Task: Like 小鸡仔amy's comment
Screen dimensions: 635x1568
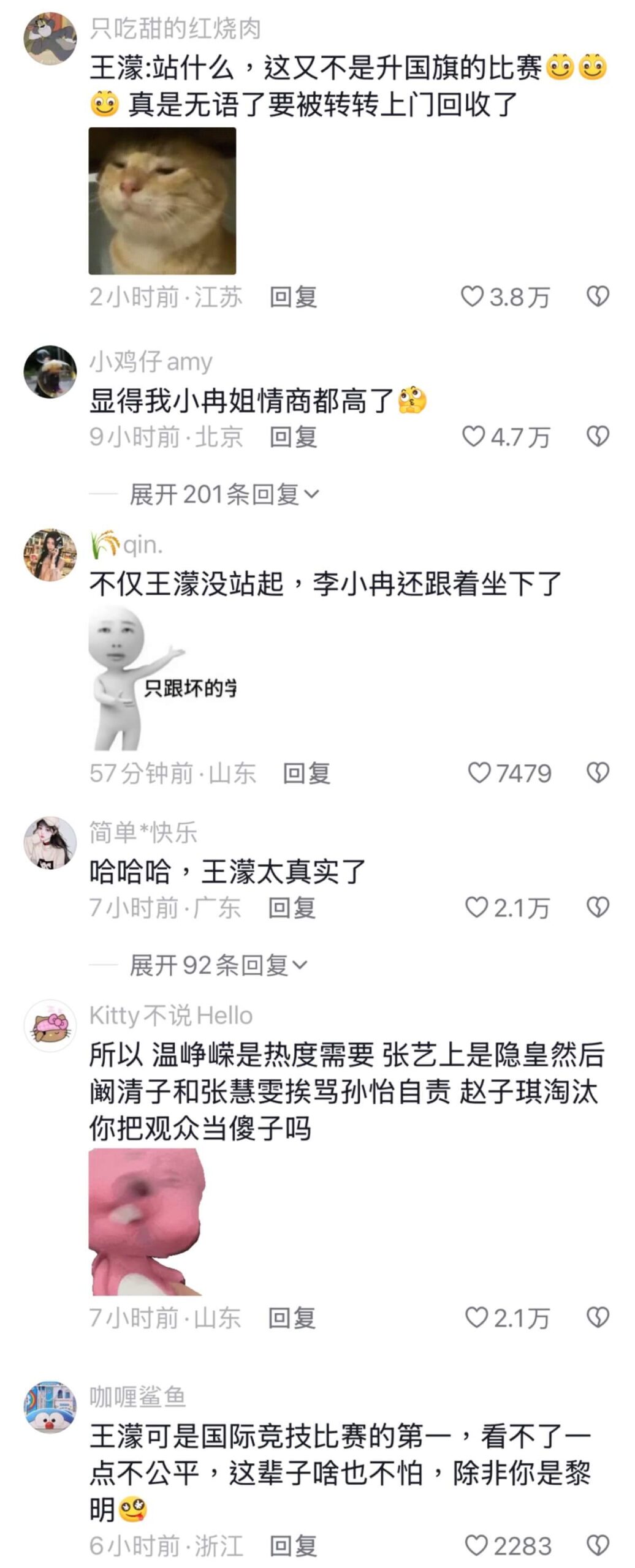Action: point(473,437)
